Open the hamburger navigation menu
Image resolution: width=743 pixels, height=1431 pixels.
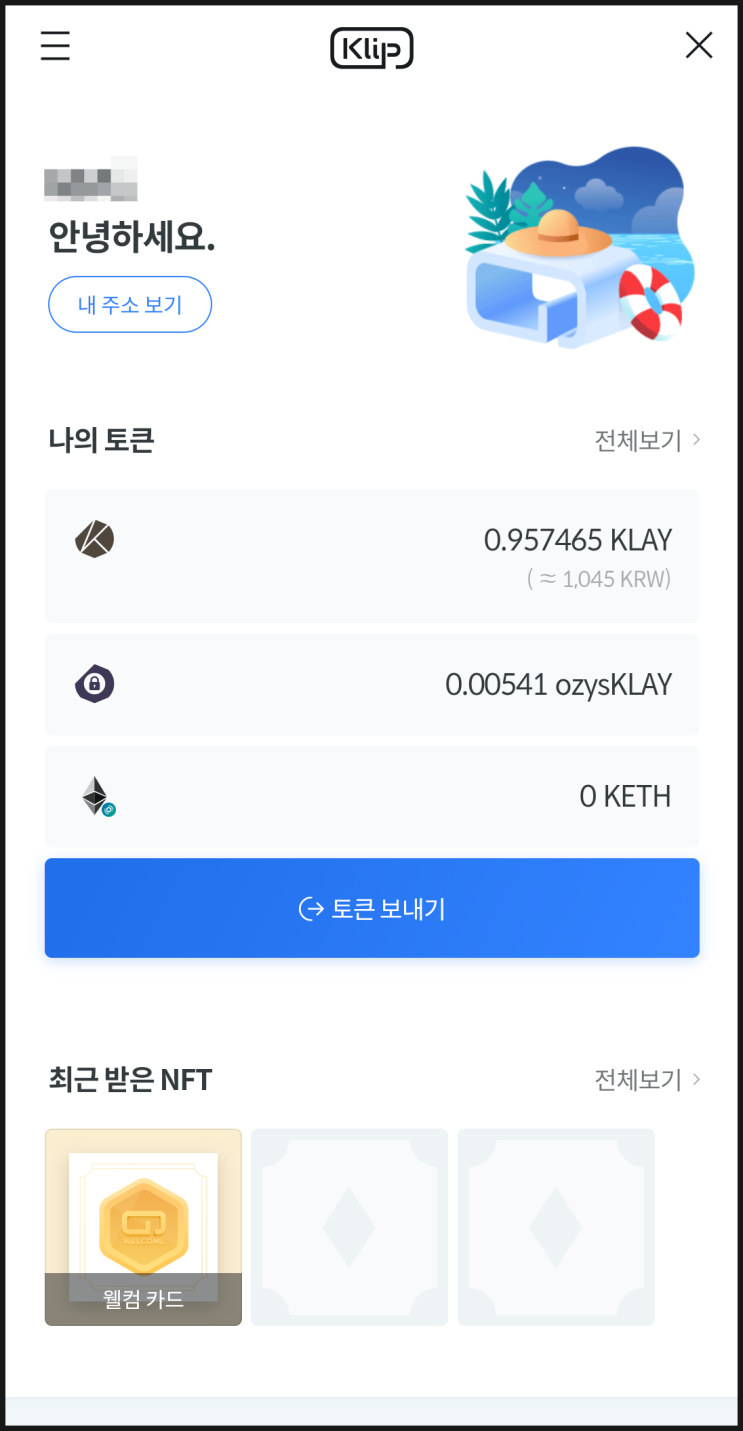pyautogui.click(x=55, y=45)
